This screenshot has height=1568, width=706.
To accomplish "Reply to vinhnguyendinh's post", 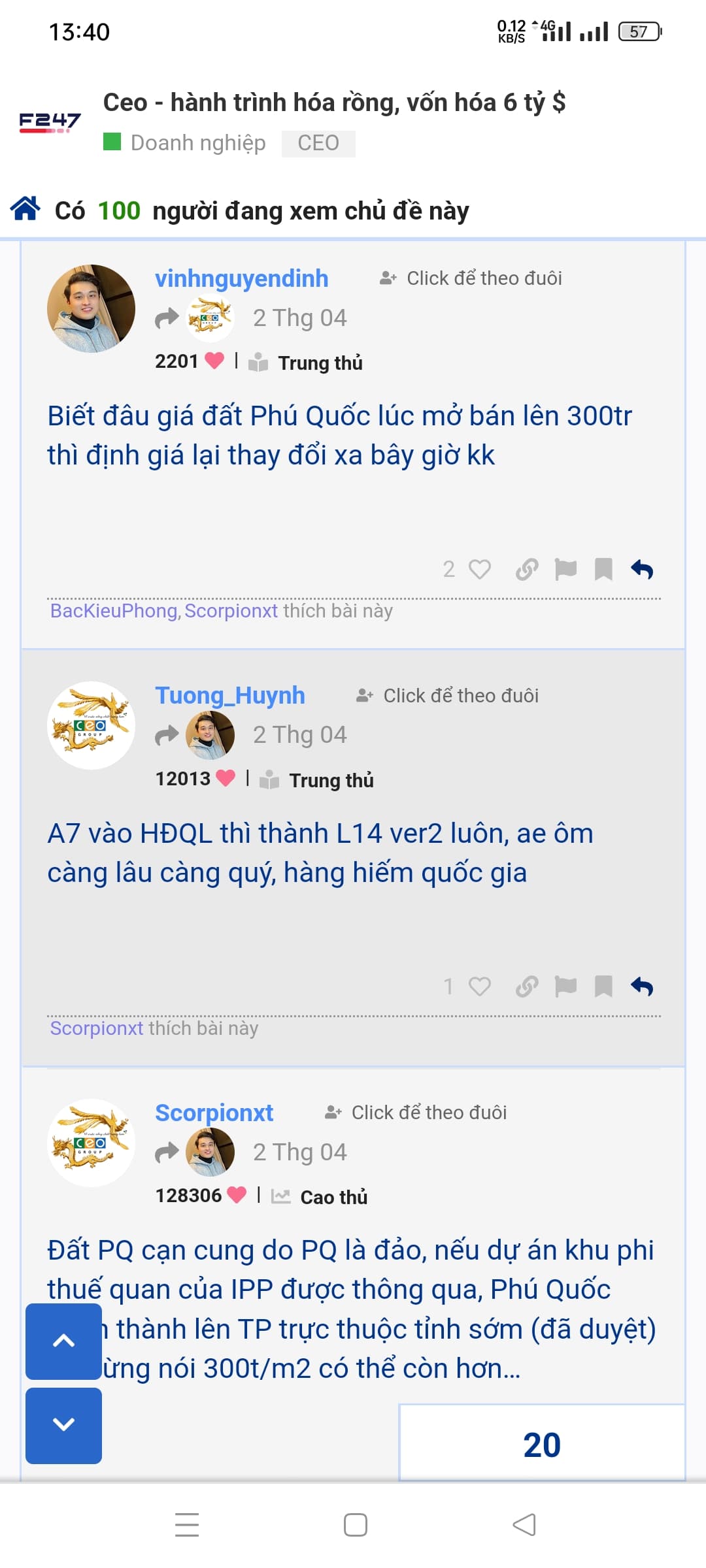I will point(642,570).
